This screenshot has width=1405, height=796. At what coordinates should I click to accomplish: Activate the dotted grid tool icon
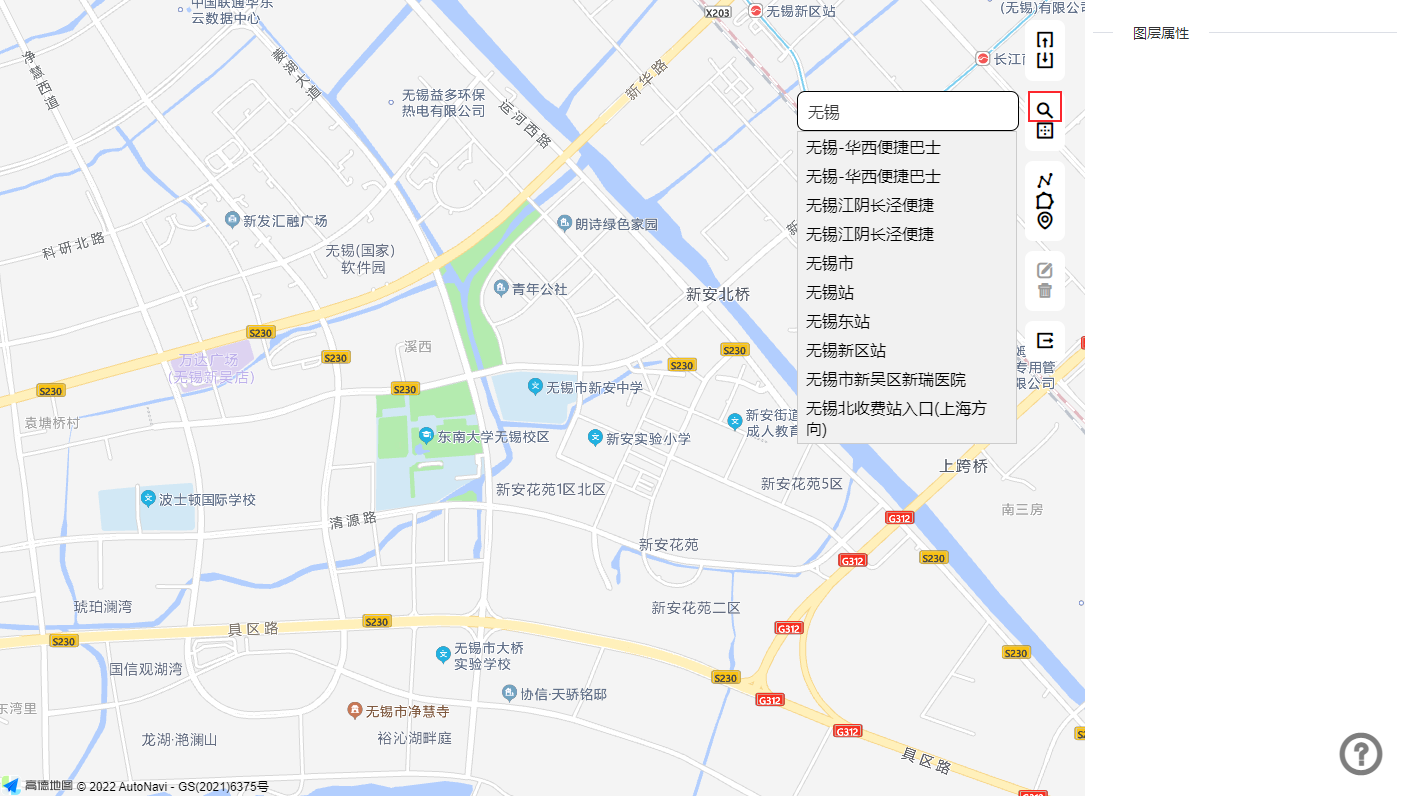pos(1045,131)
